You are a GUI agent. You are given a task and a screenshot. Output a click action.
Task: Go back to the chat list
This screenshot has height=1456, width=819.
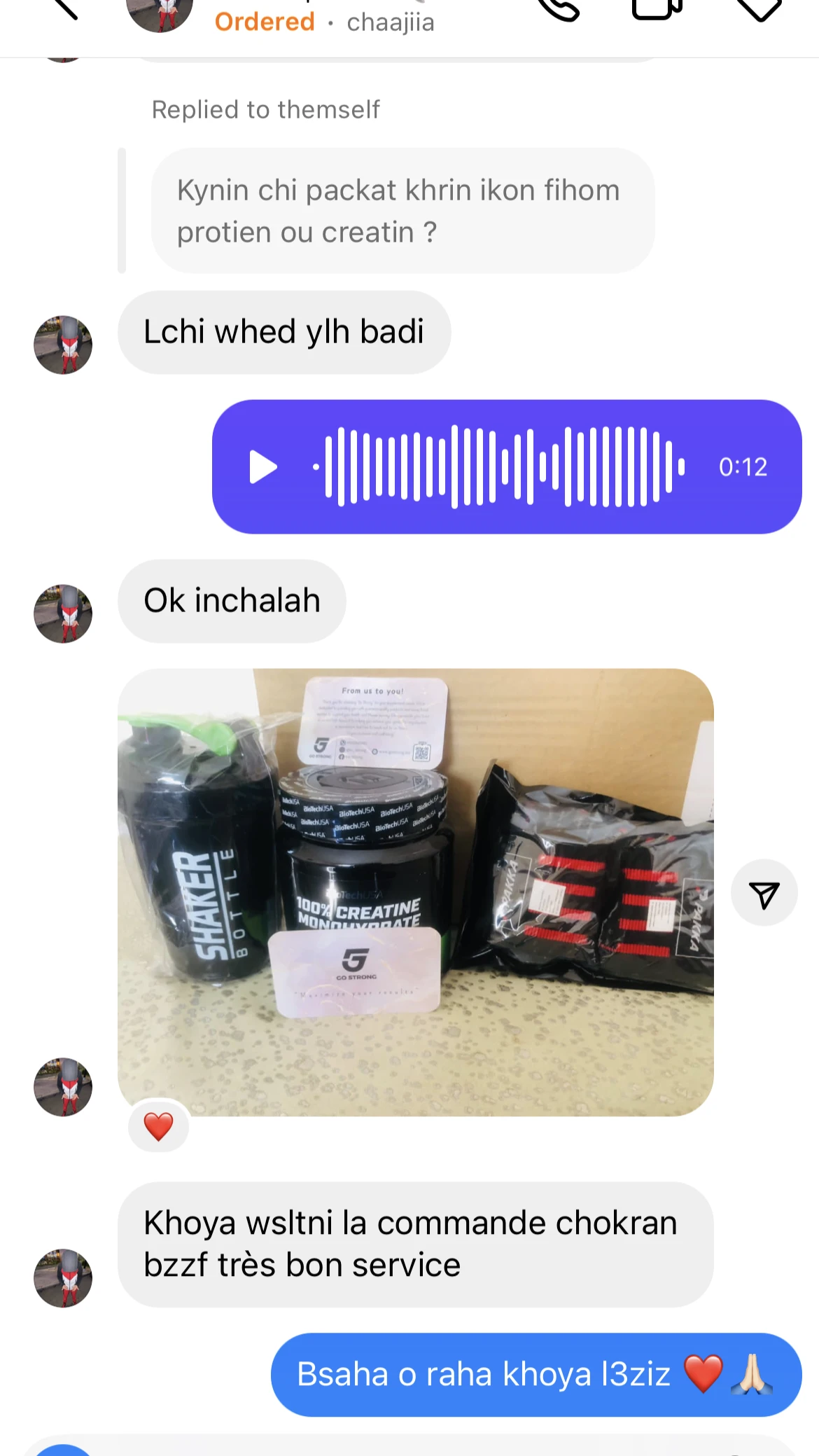pos(65,8)
